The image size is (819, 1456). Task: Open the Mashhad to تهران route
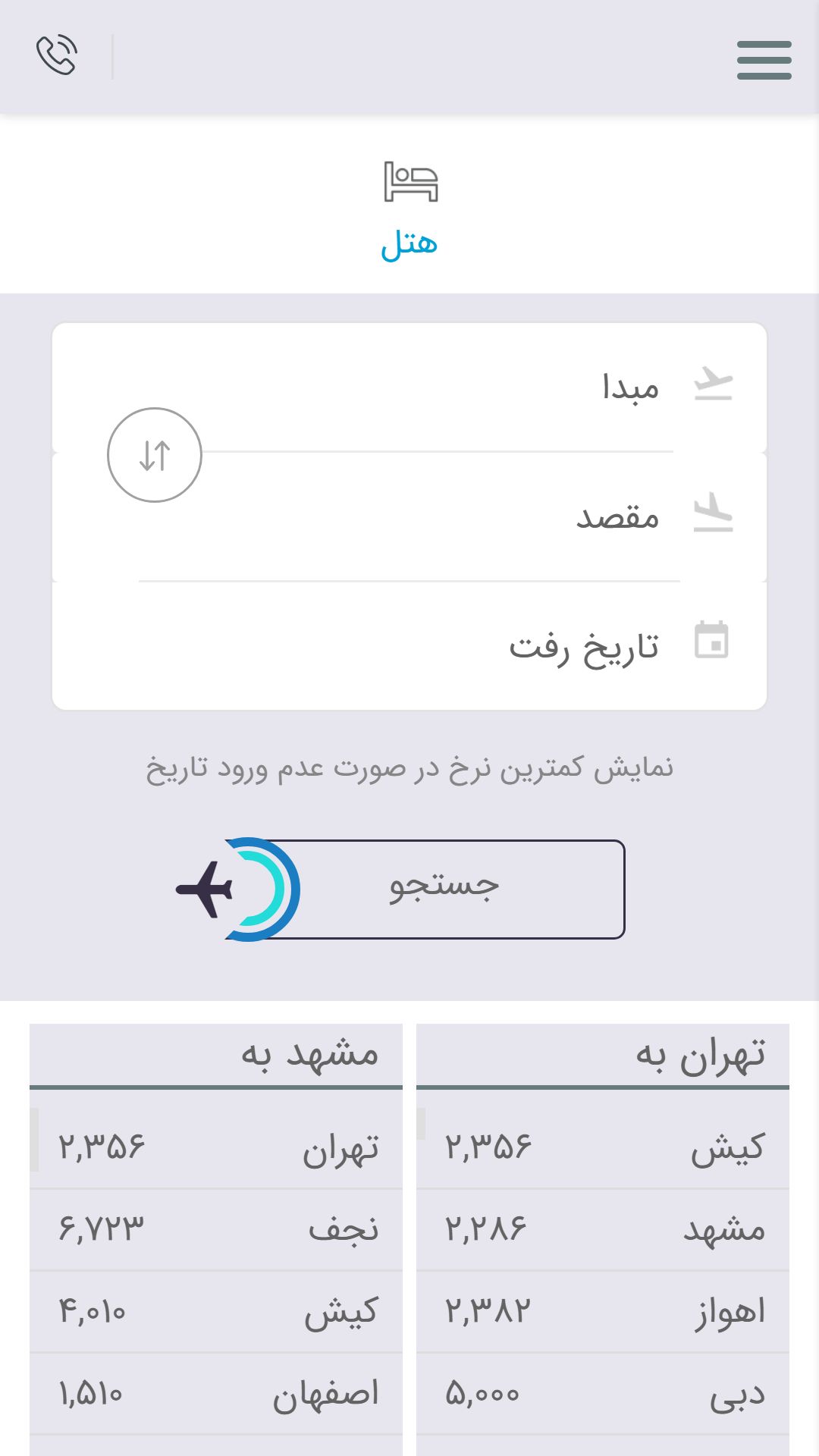click(216, 1147)
